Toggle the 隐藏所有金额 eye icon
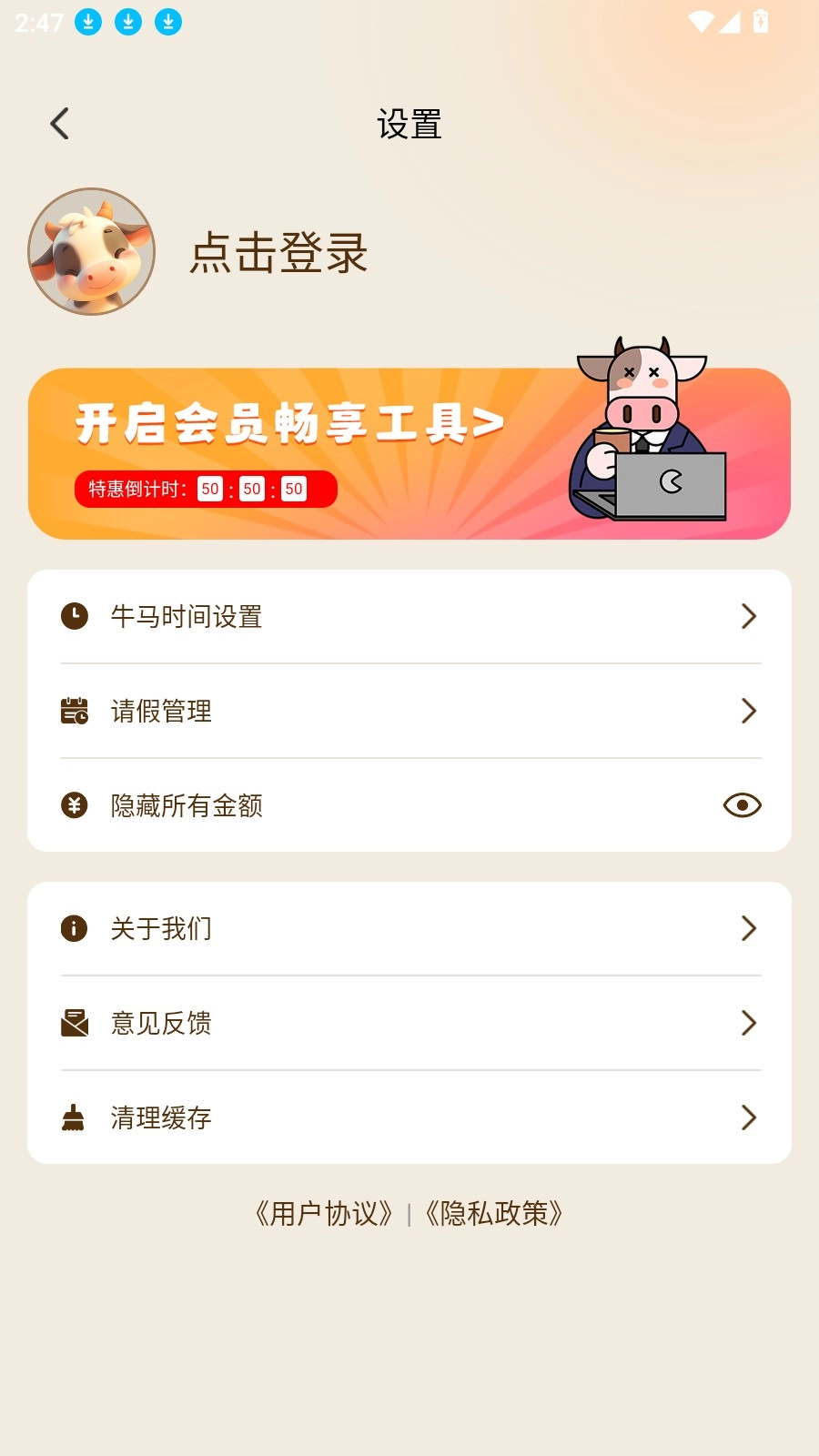The image size is (819, 1456). click(x=742, y=805)
